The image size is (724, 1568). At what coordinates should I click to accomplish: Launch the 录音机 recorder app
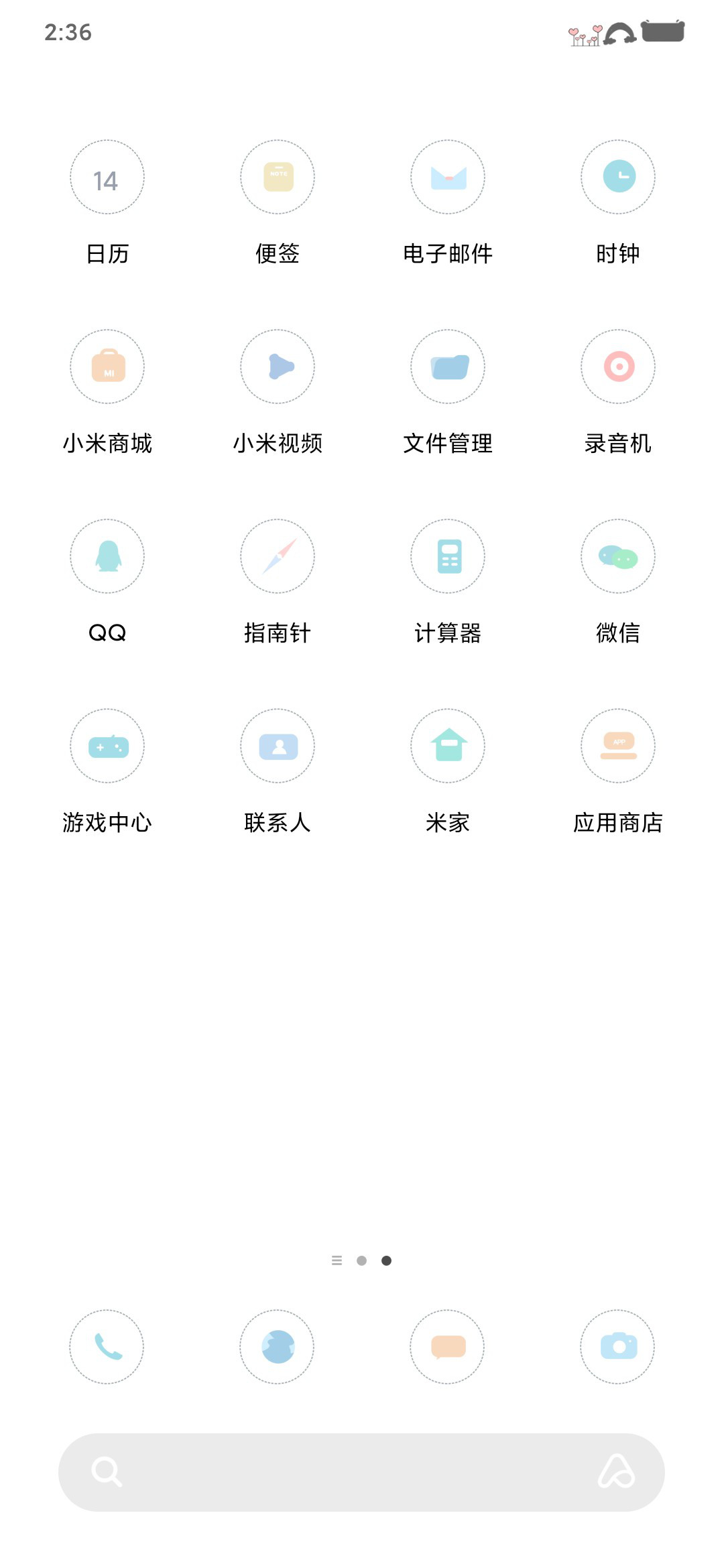[x=618, y=367]
